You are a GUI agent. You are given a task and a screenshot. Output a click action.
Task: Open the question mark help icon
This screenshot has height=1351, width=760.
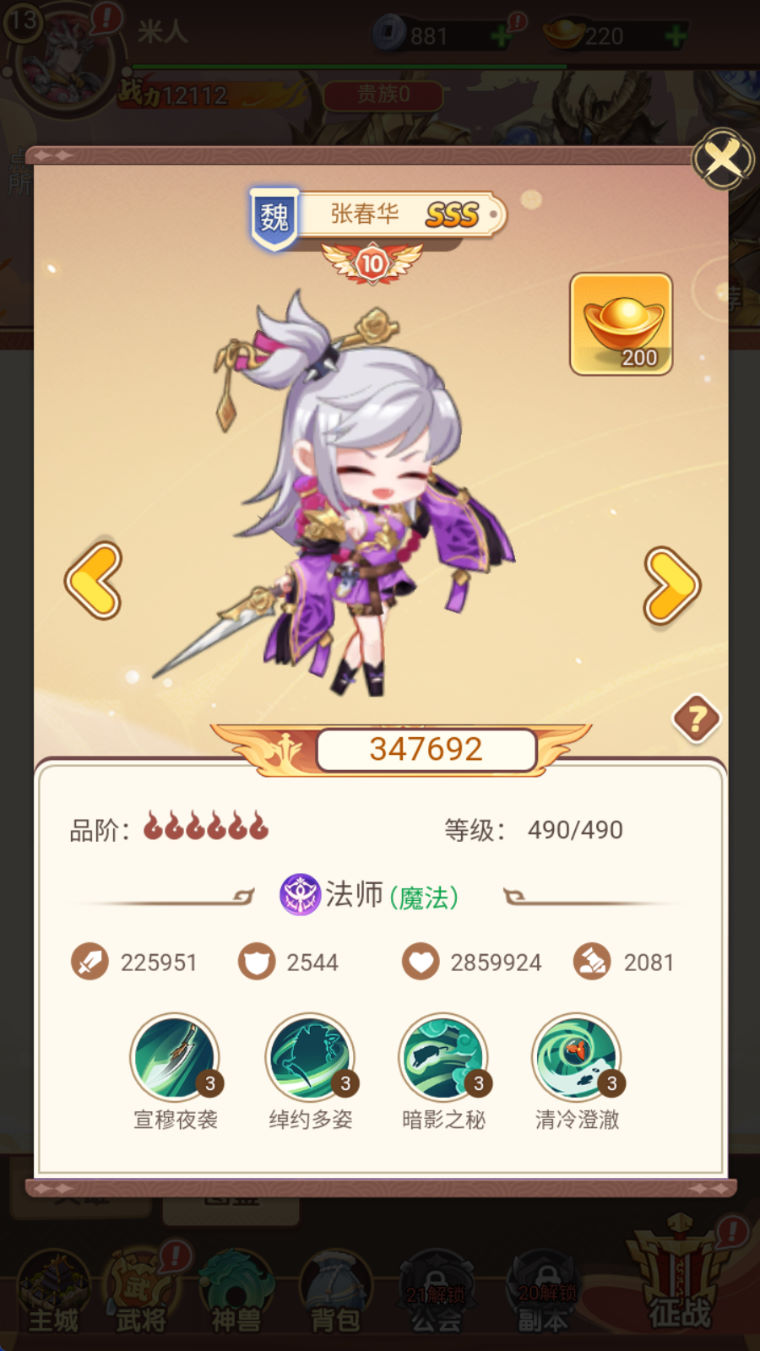(696, 719)
